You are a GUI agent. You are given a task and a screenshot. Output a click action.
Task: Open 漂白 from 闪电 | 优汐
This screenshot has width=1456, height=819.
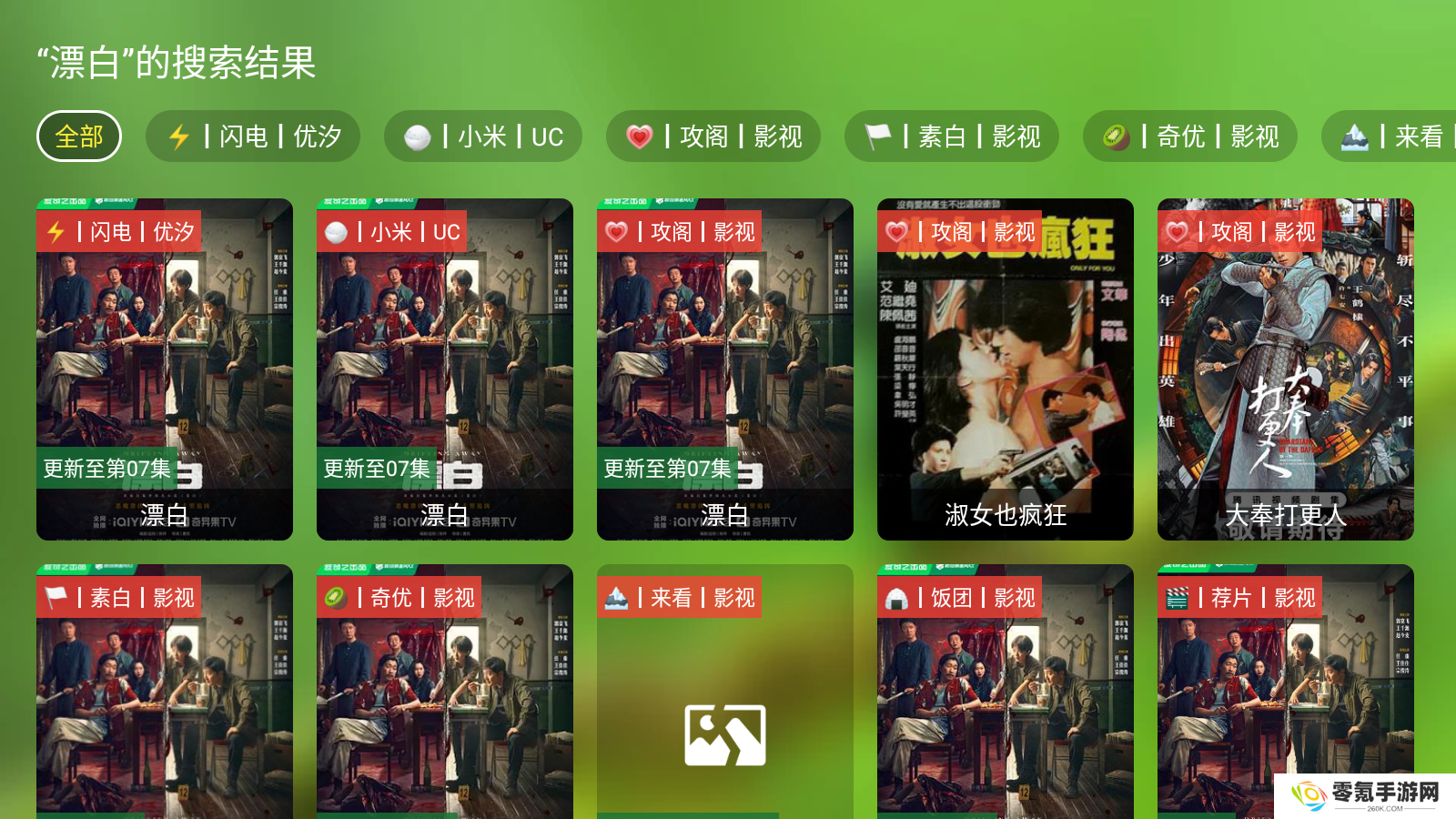click(x=165, y=369)
